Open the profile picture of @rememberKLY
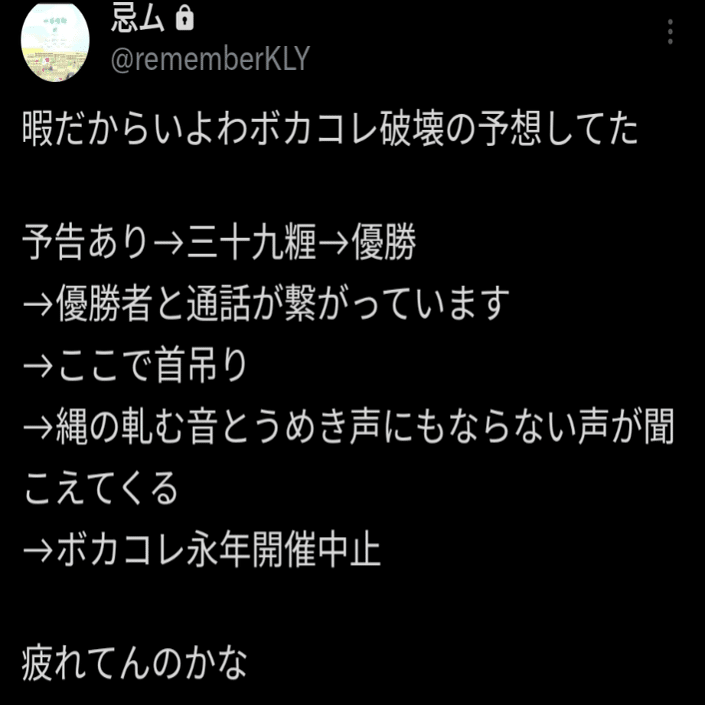The image size is (705, 705). 55,40
